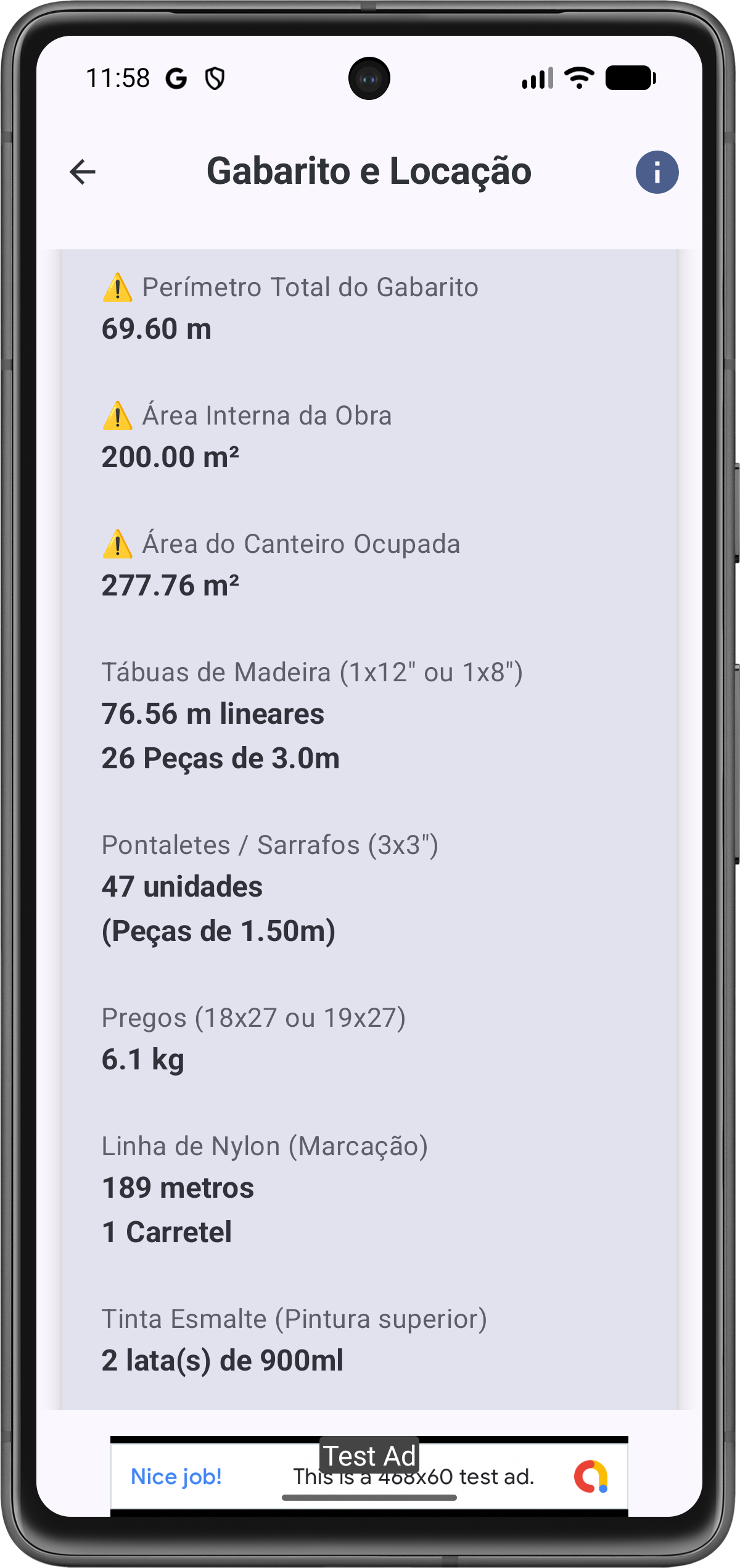This screenshot has height=1568, width=740.
Task: Click the 6.1 kg nails value
Action: [142, 1061]
